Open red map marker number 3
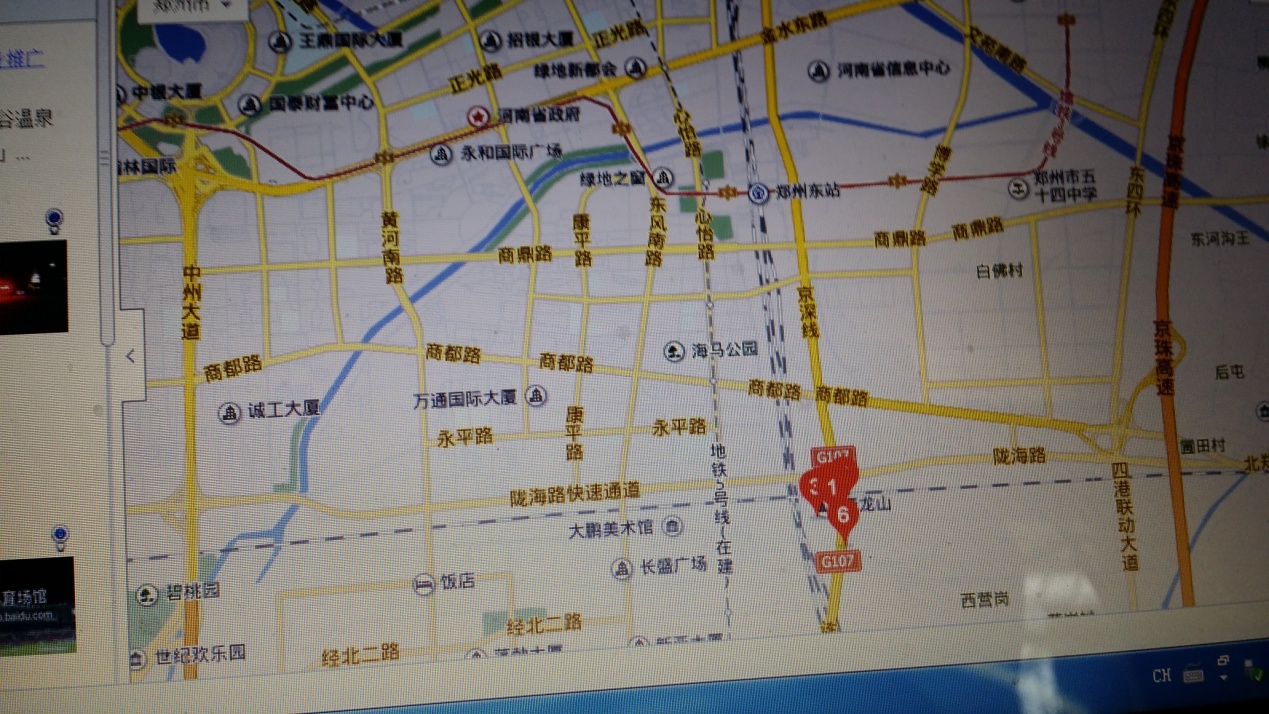1269x714 pixels. tap(813, 487)
